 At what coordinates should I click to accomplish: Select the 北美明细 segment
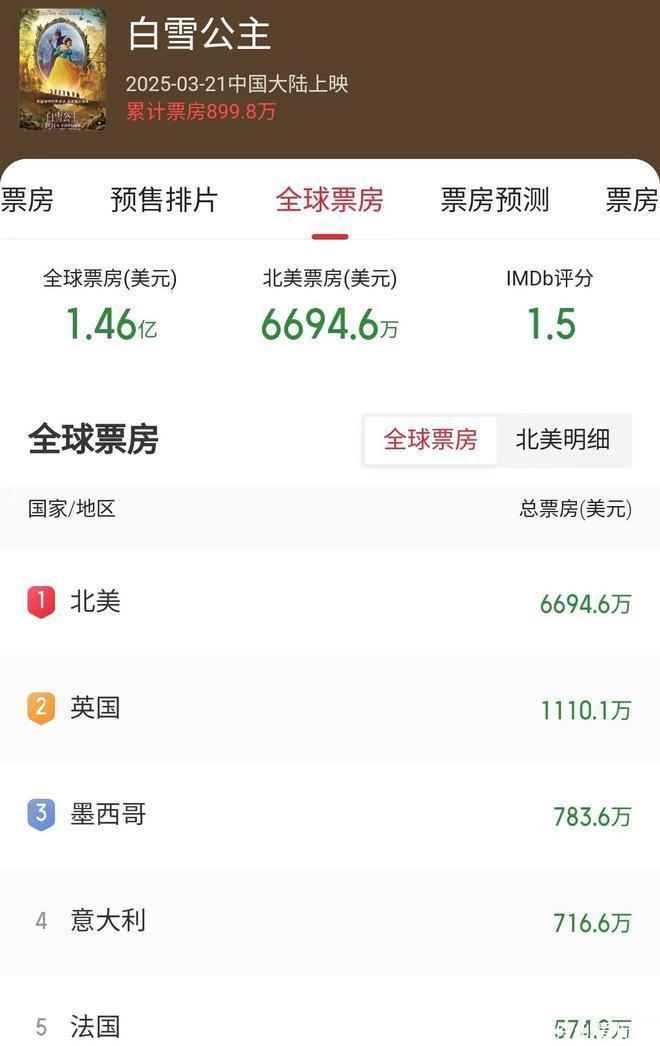tap(563, 439)
